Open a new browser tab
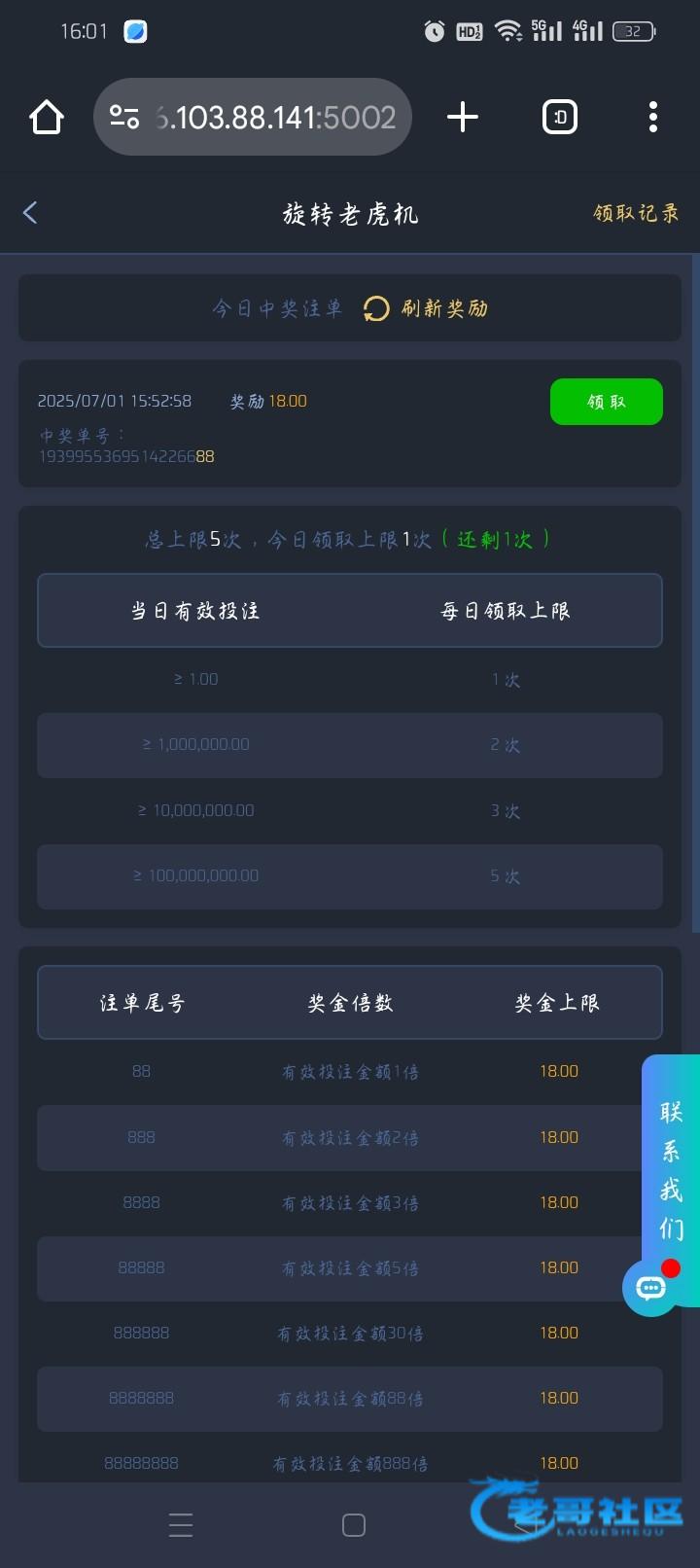 (463, 118)
